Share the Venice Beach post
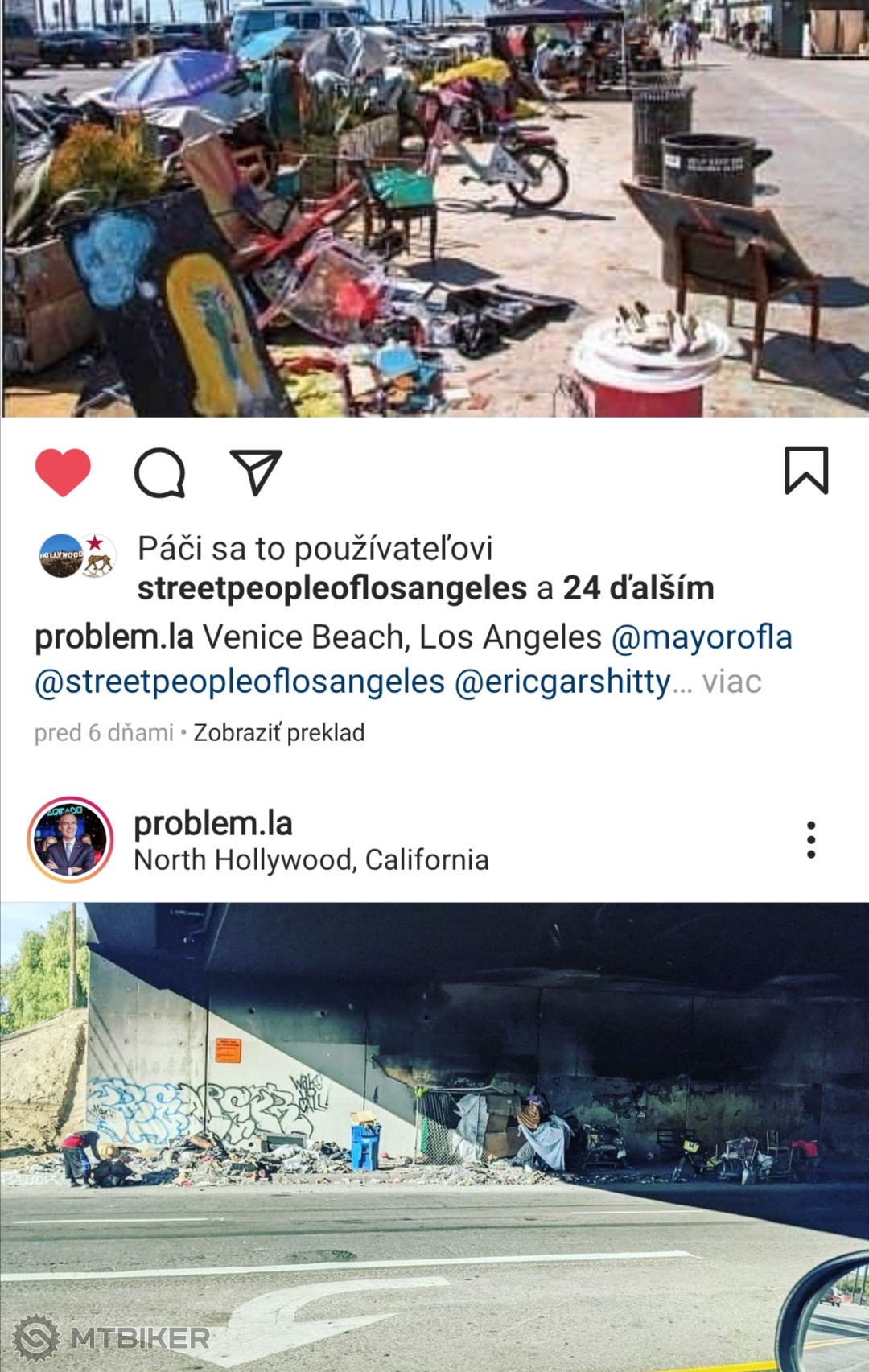The height and width of the screenshot is (1372, 869). tap(256, 472)
